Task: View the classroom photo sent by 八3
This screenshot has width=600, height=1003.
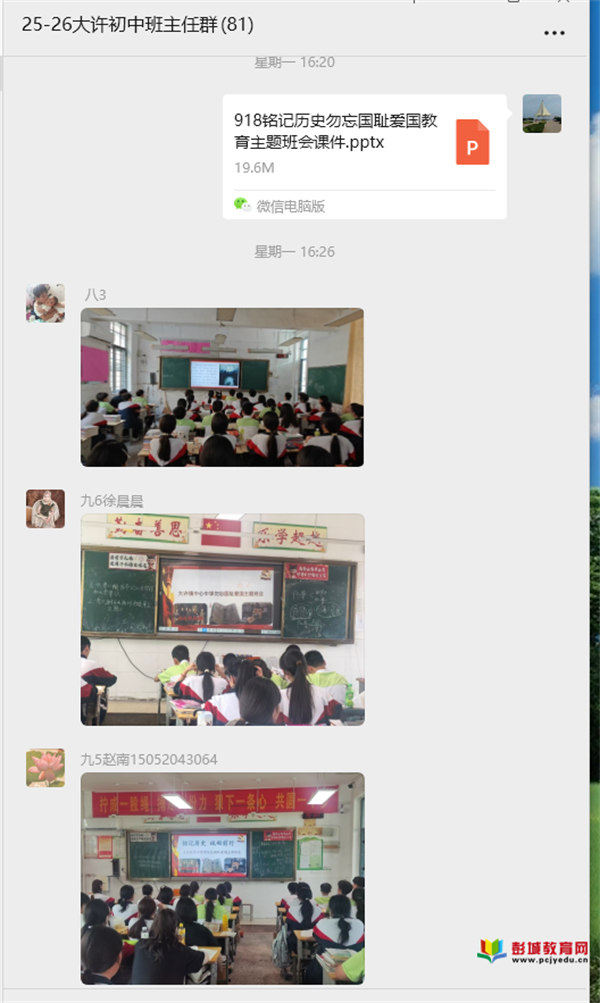Action: [222, 387]
